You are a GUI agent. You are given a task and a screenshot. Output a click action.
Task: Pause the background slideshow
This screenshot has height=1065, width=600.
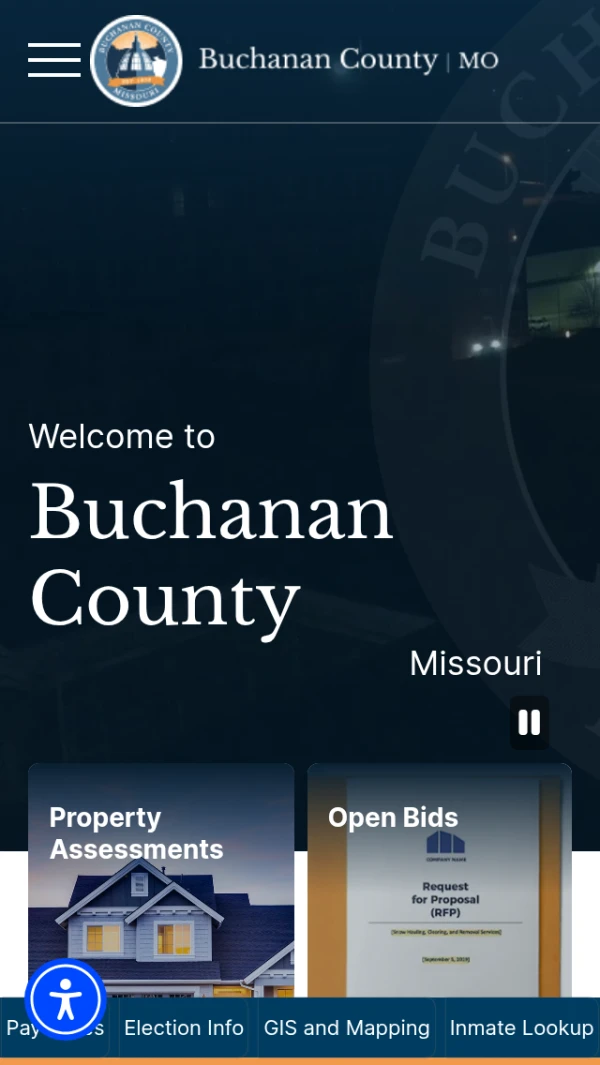pyautogui.click(x=529, y=722)
